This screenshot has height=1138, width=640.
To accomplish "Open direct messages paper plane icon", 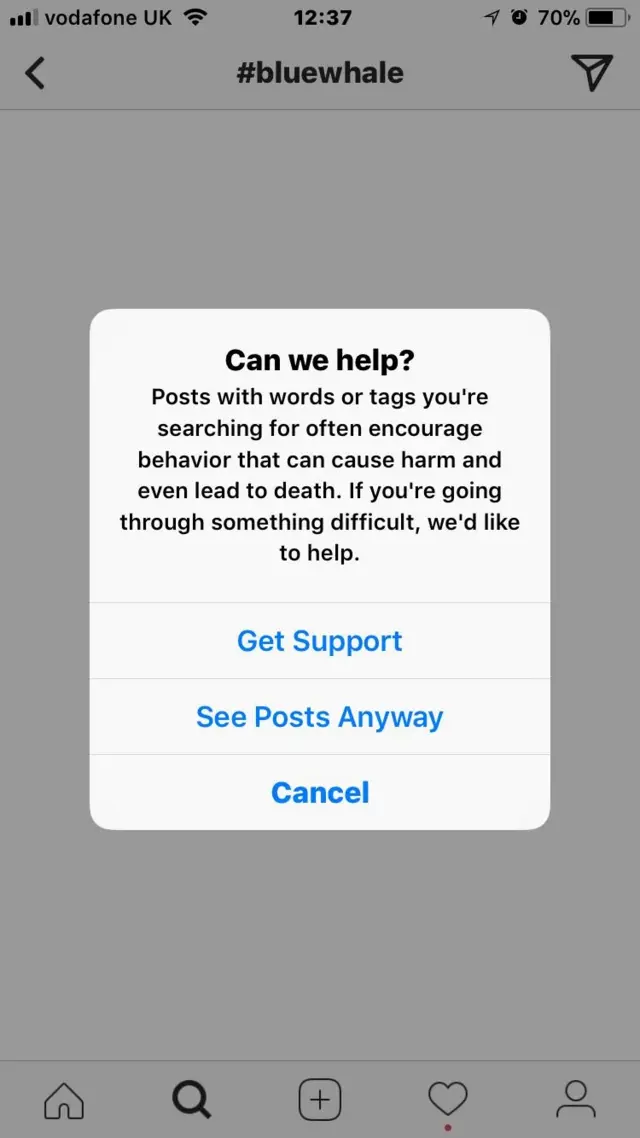I will (x=591, y=73).
